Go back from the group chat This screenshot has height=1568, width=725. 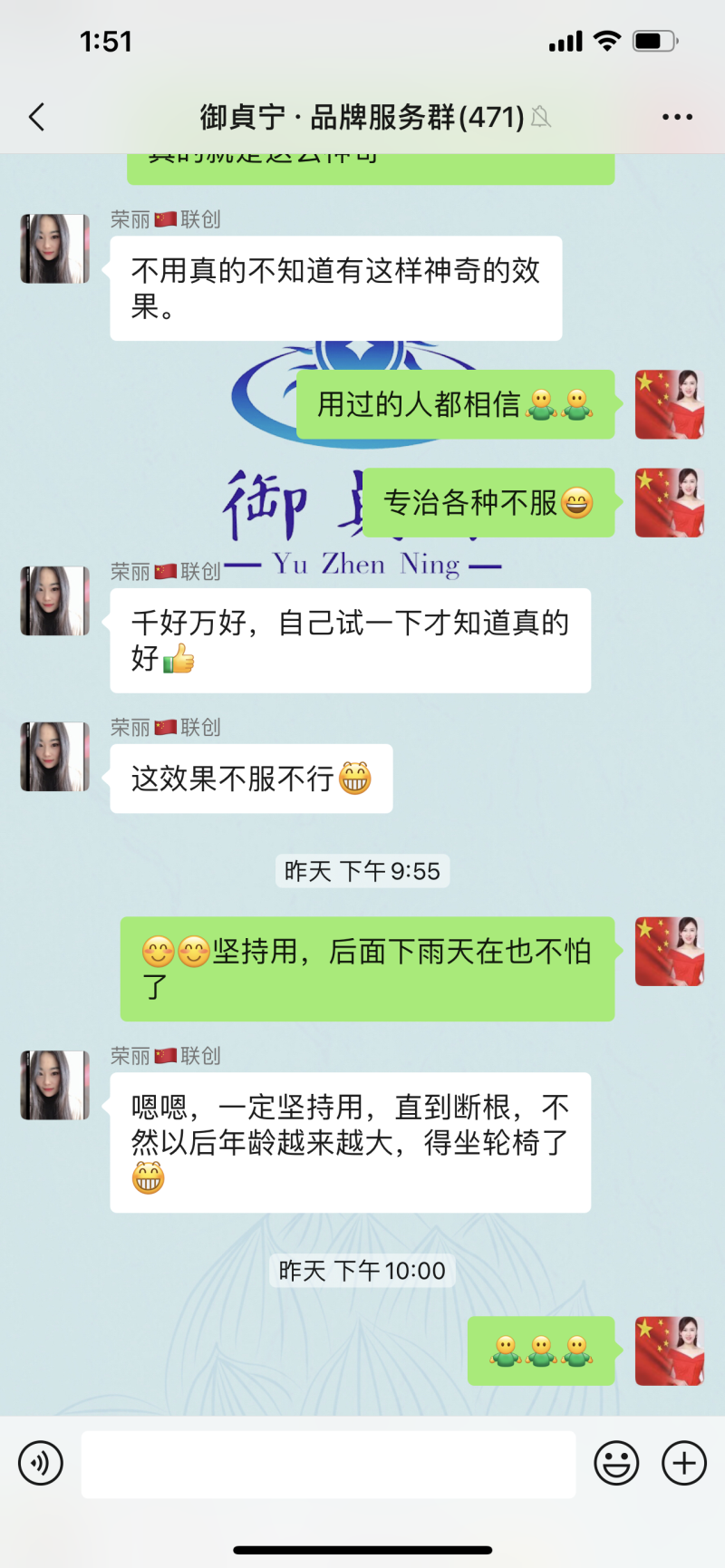[37, 117]
